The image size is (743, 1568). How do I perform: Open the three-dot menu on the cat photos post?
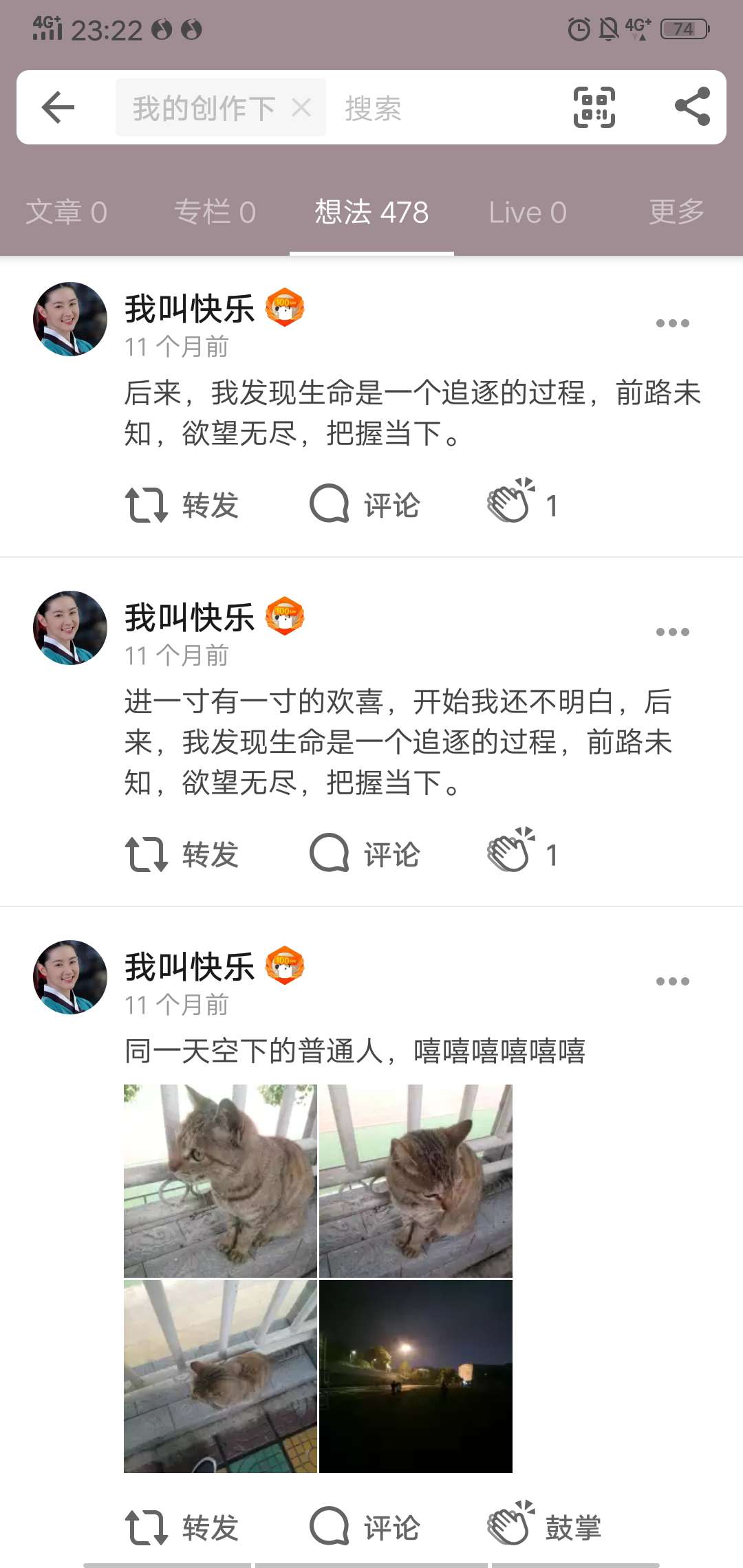pos(673,981)
